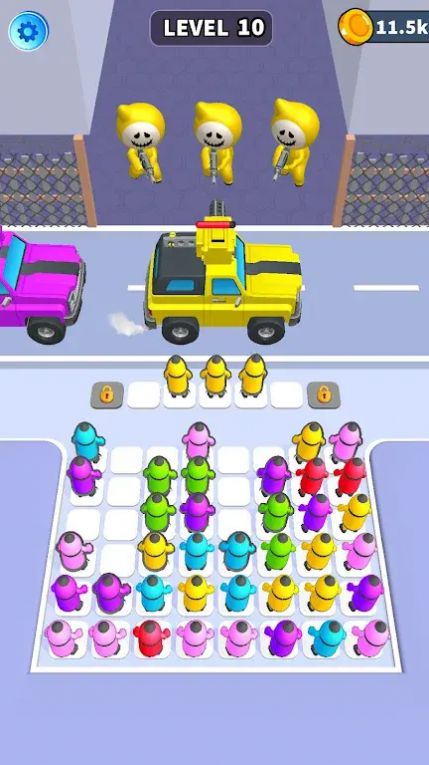Select the cyan figure in the grid's top row
429x765 pixels.
pyautogui.click(x=88, y=442)
